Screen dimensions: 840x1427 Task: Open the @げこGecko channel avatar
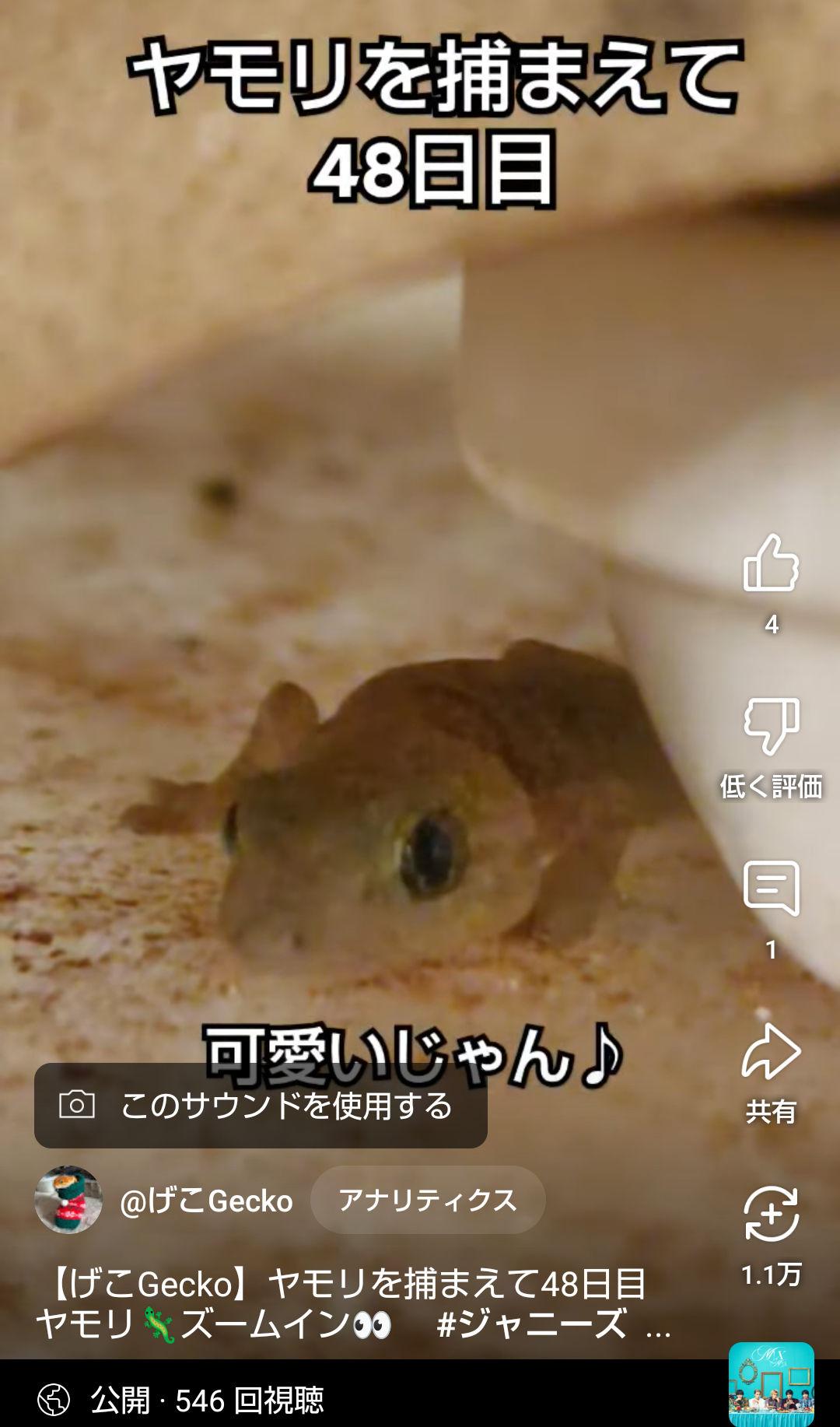click(x=68, y=1200)
